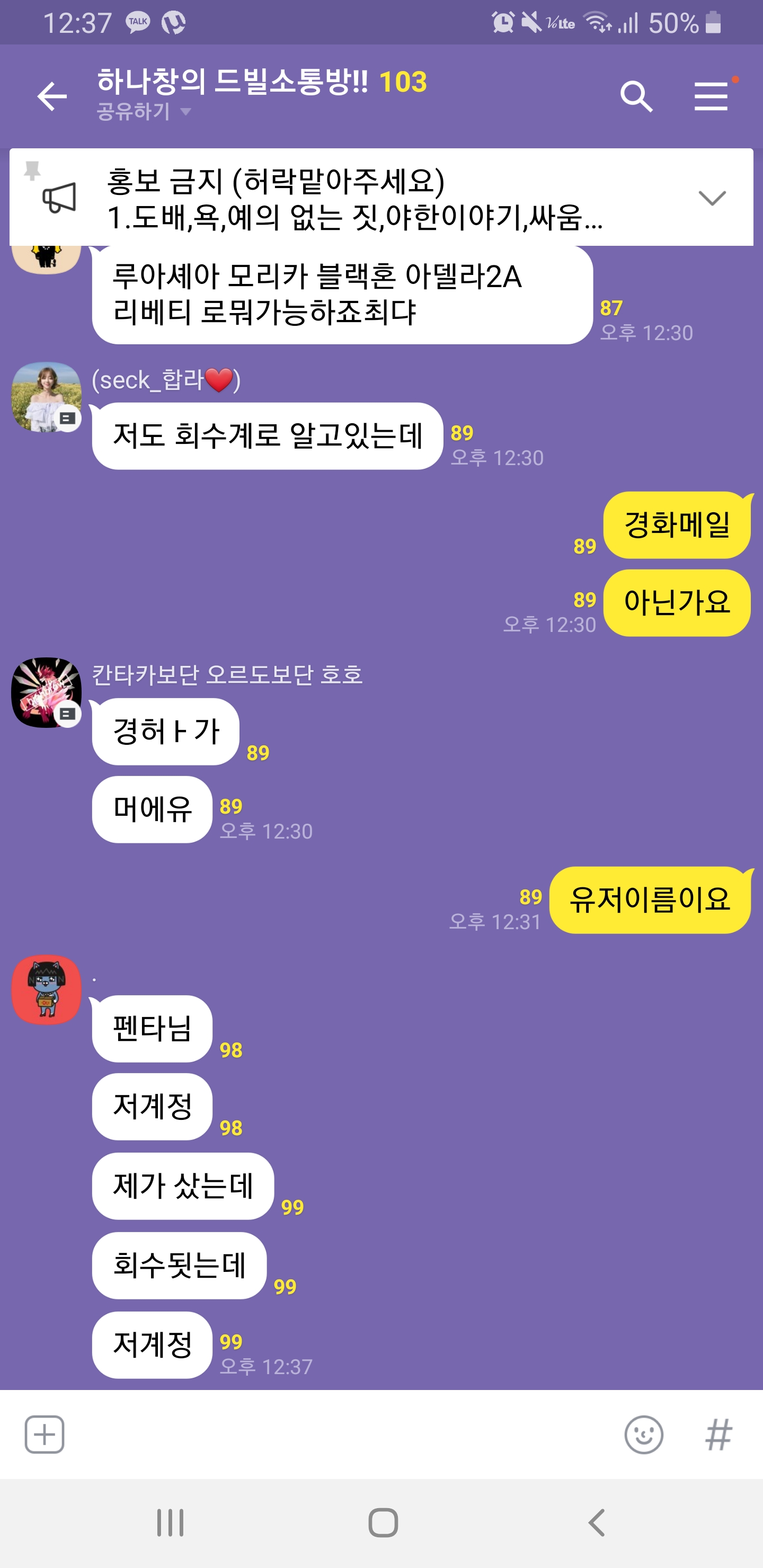
Task: Open the seck_합라 profile picture
Action: (x=46, y=397)
